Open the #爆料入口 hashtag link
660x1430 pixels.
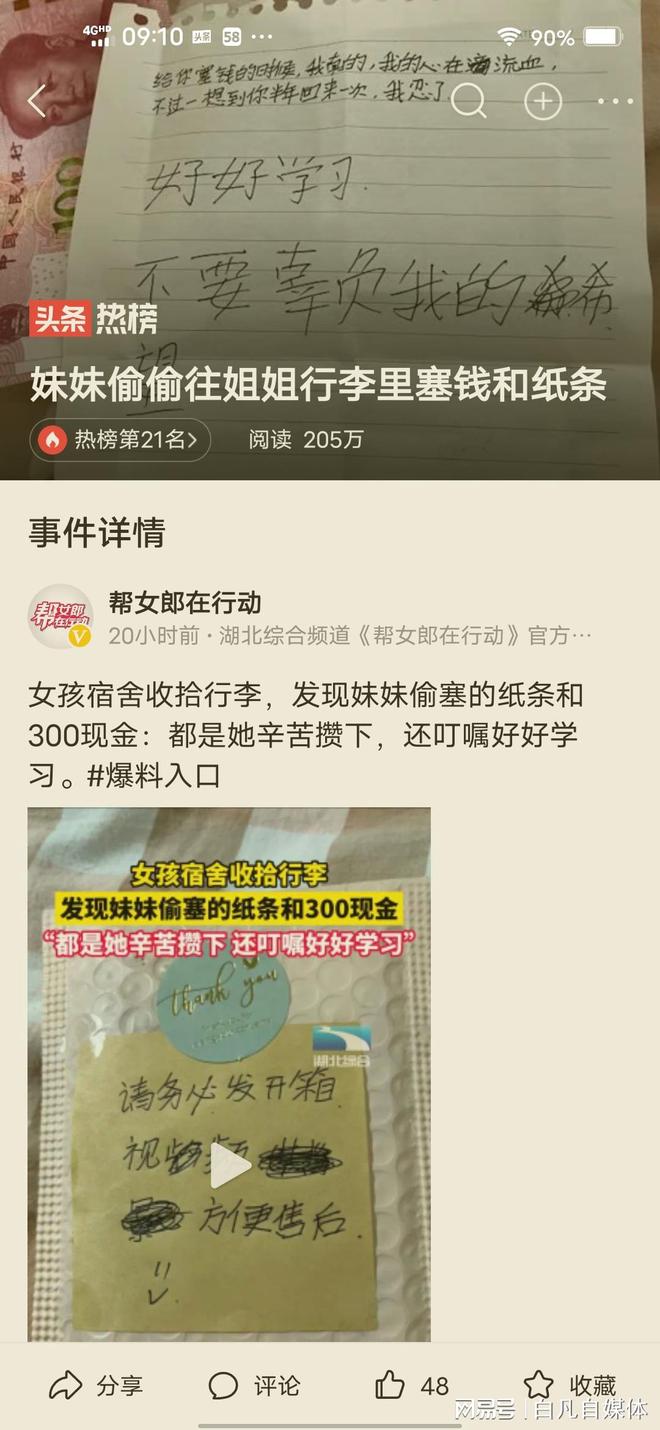(154, 775)
